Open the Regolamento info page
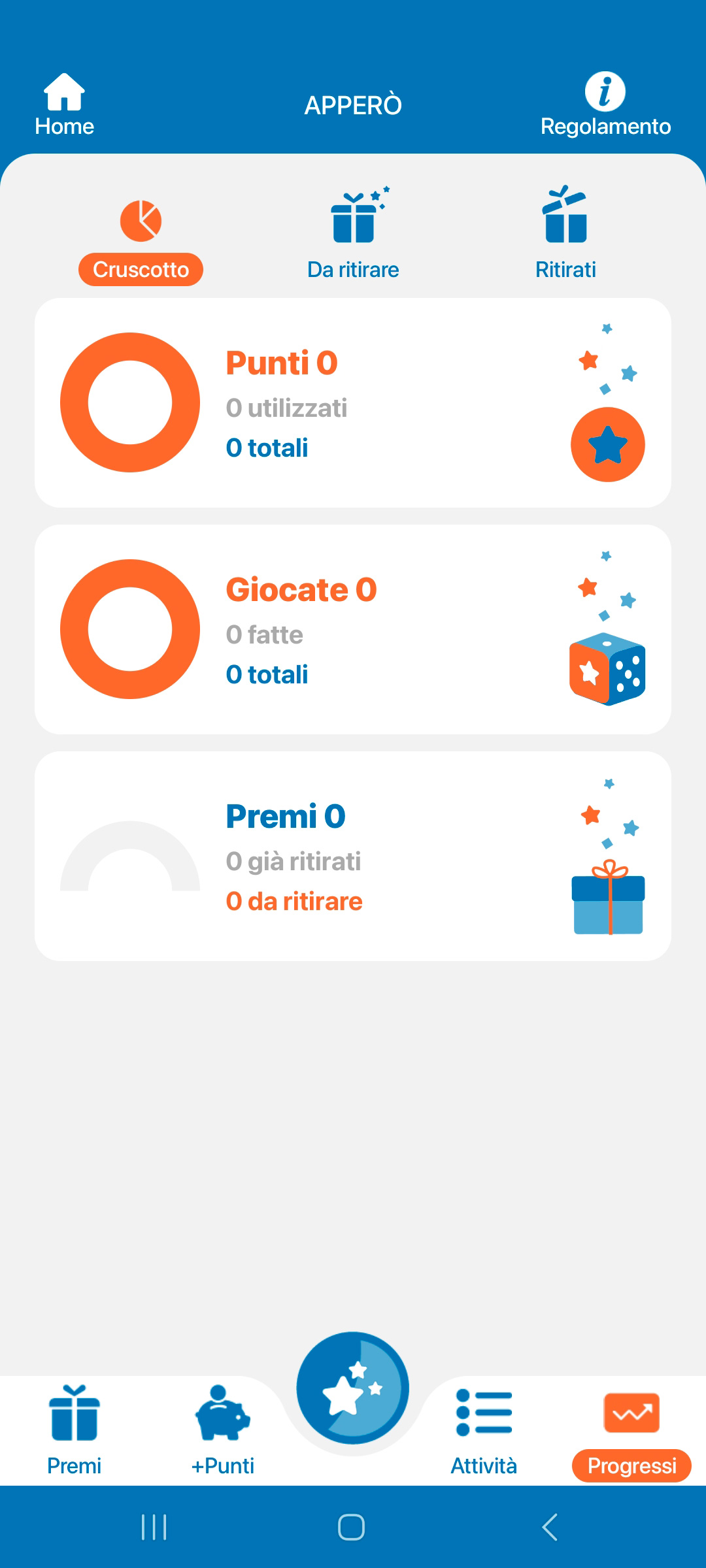The image size is (706, 1568). tap(605, 105)
